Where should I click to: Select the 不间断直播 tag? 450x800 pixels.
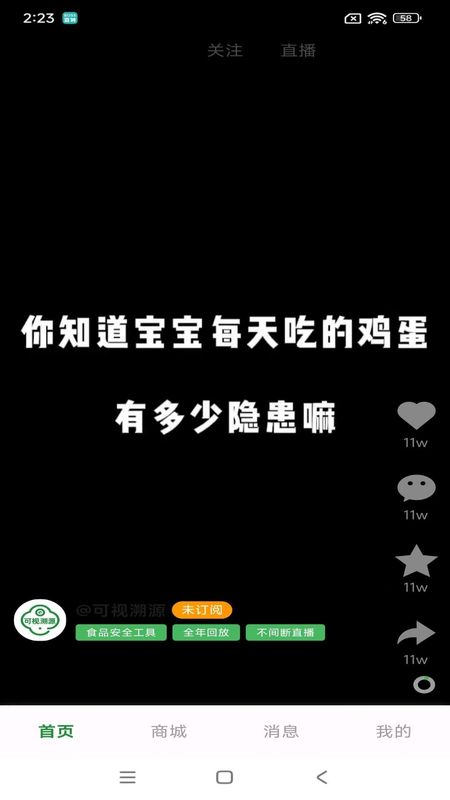tap(285, 633)
